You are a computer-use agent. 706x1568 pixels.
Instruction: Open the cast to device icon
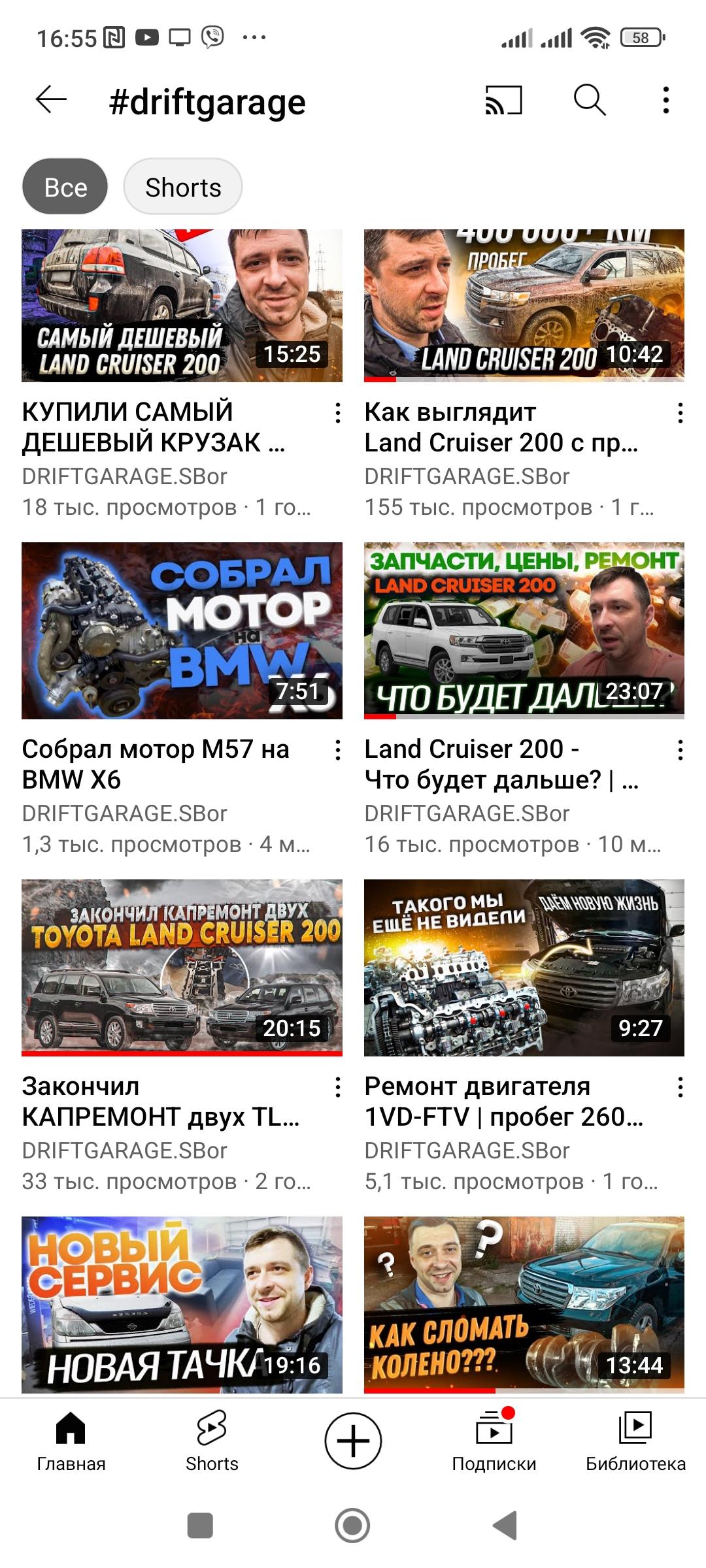tap(503, 101)
